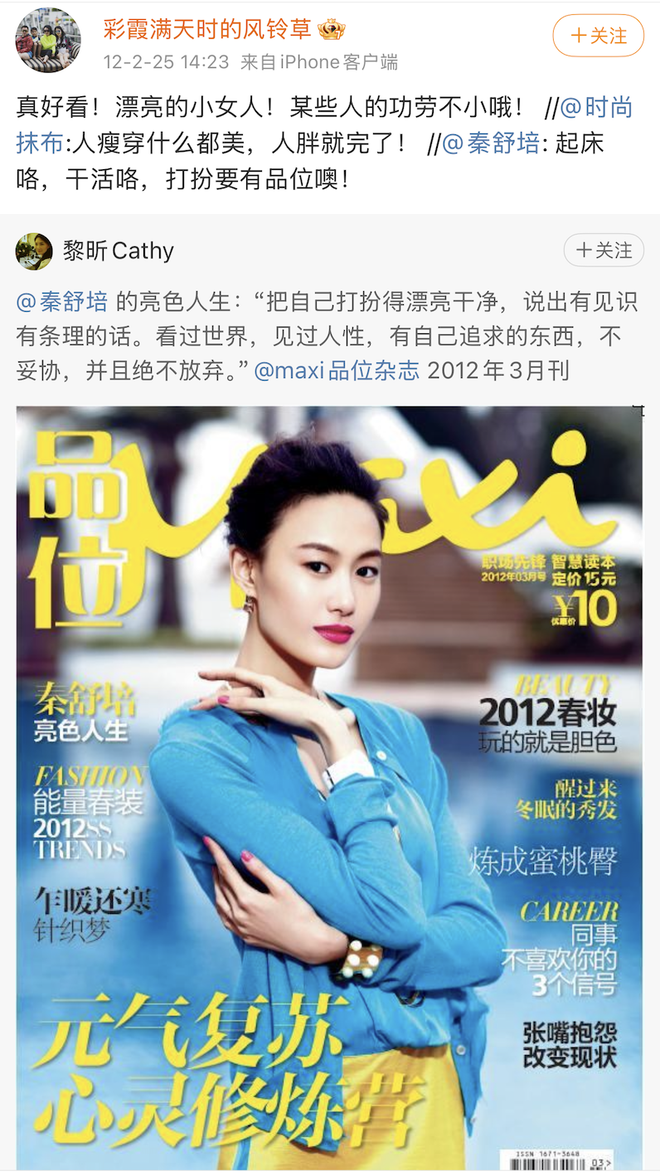Open 黎昕Cathy's avatar
The height and width of the screenshot is (1176, 660).
(x=34, y=250)
